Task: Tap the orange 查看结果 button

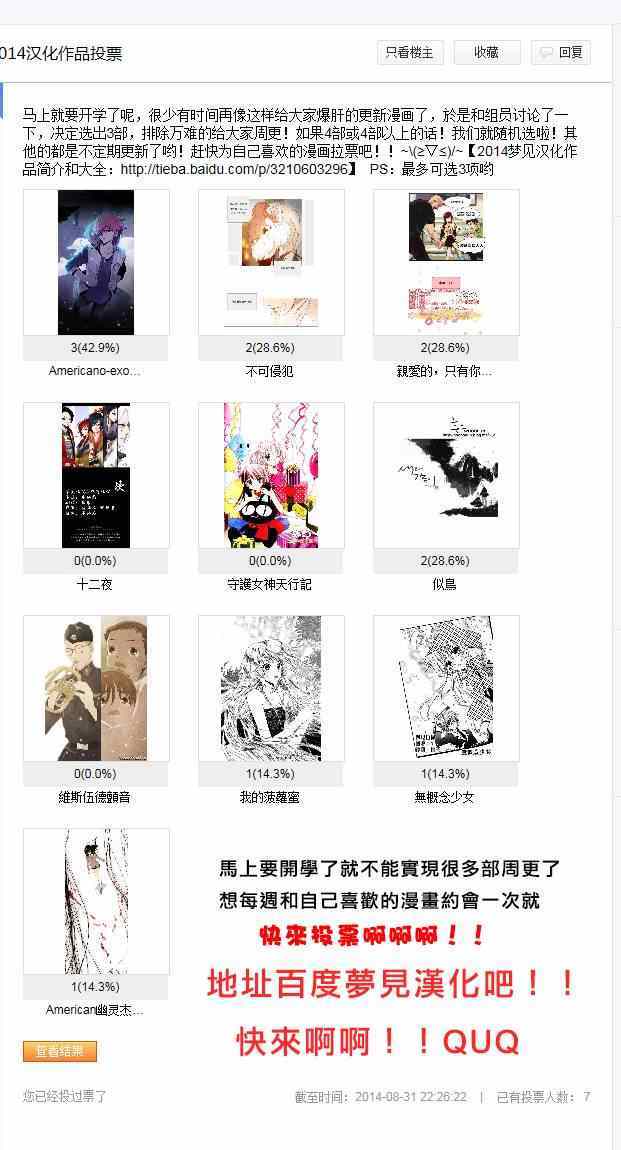Action: pos(60,1051)
